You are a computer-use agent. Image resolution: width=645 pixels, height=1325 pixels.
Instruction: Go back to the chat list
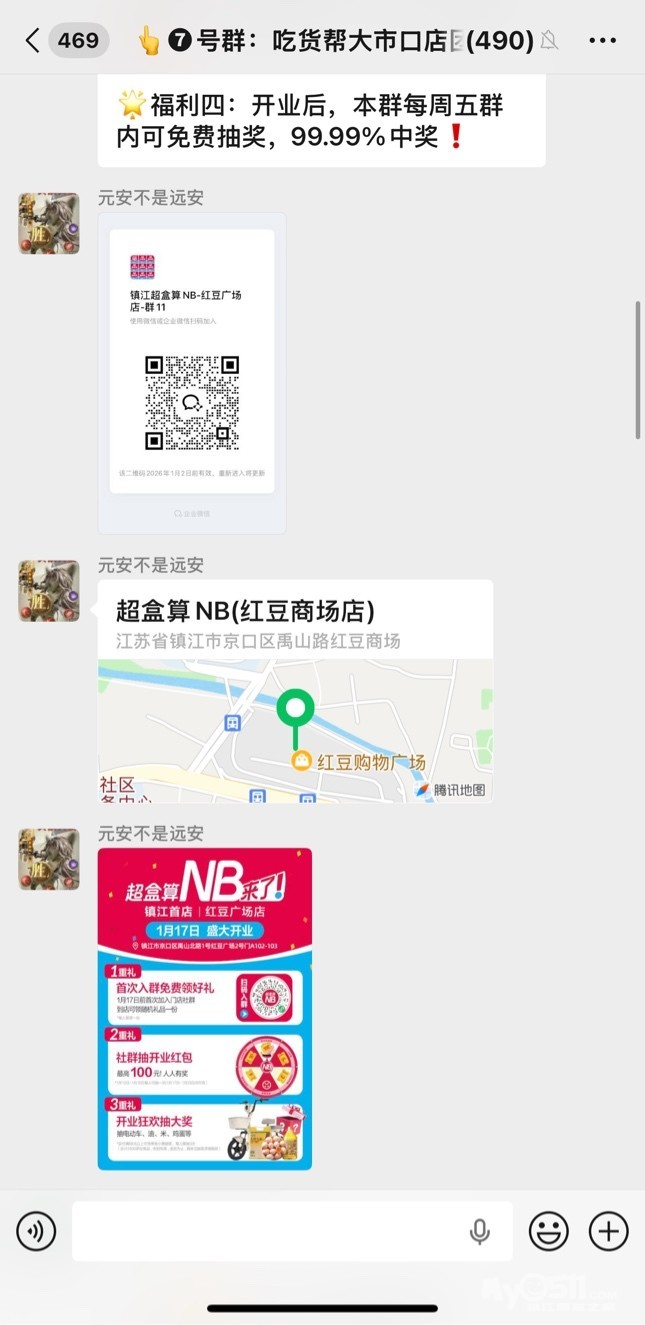tap(33, 40)
